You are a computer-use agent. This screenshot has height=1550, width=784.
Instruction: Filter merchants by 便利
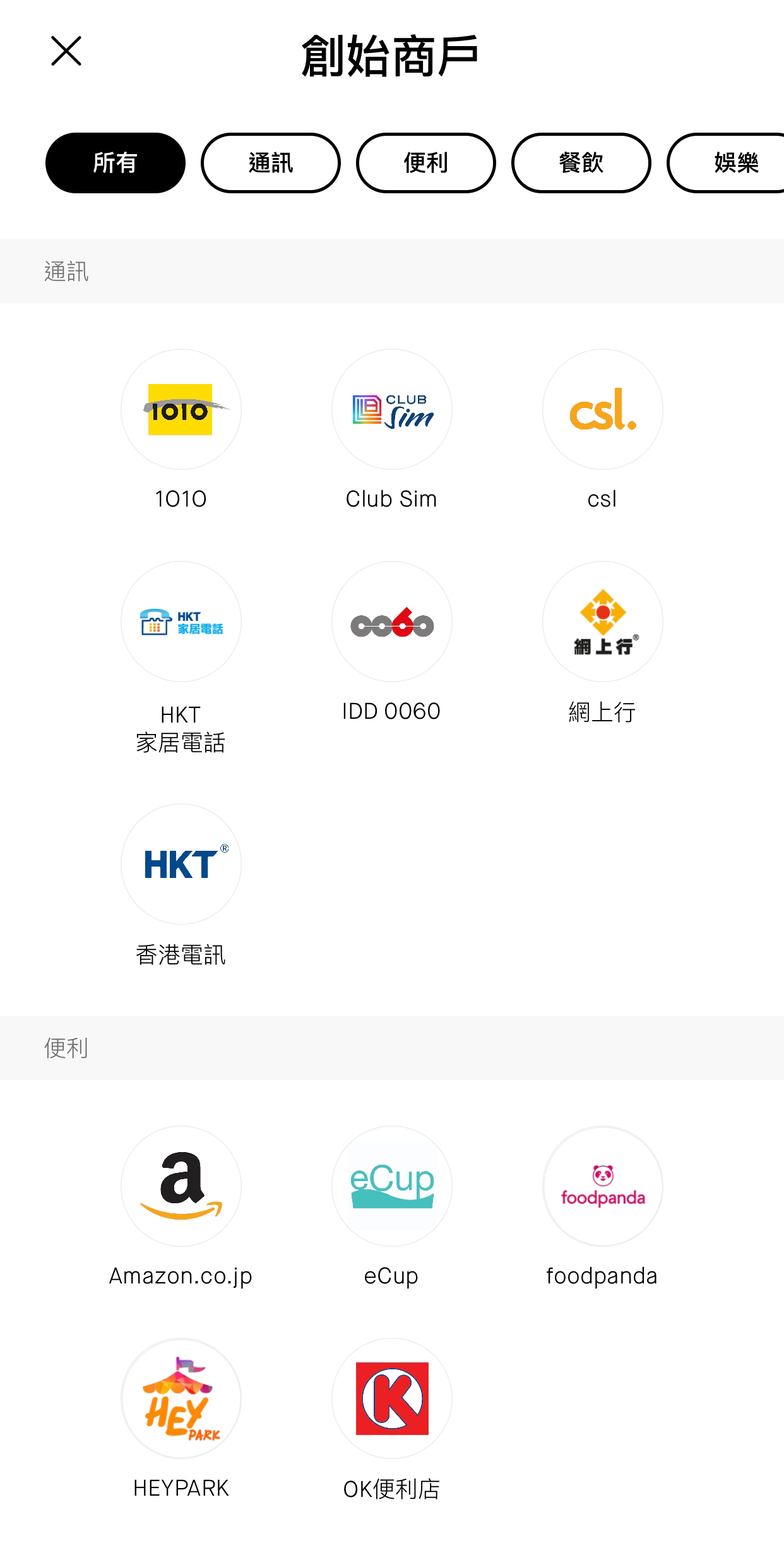pyautogui.click(x=426, y=163)
